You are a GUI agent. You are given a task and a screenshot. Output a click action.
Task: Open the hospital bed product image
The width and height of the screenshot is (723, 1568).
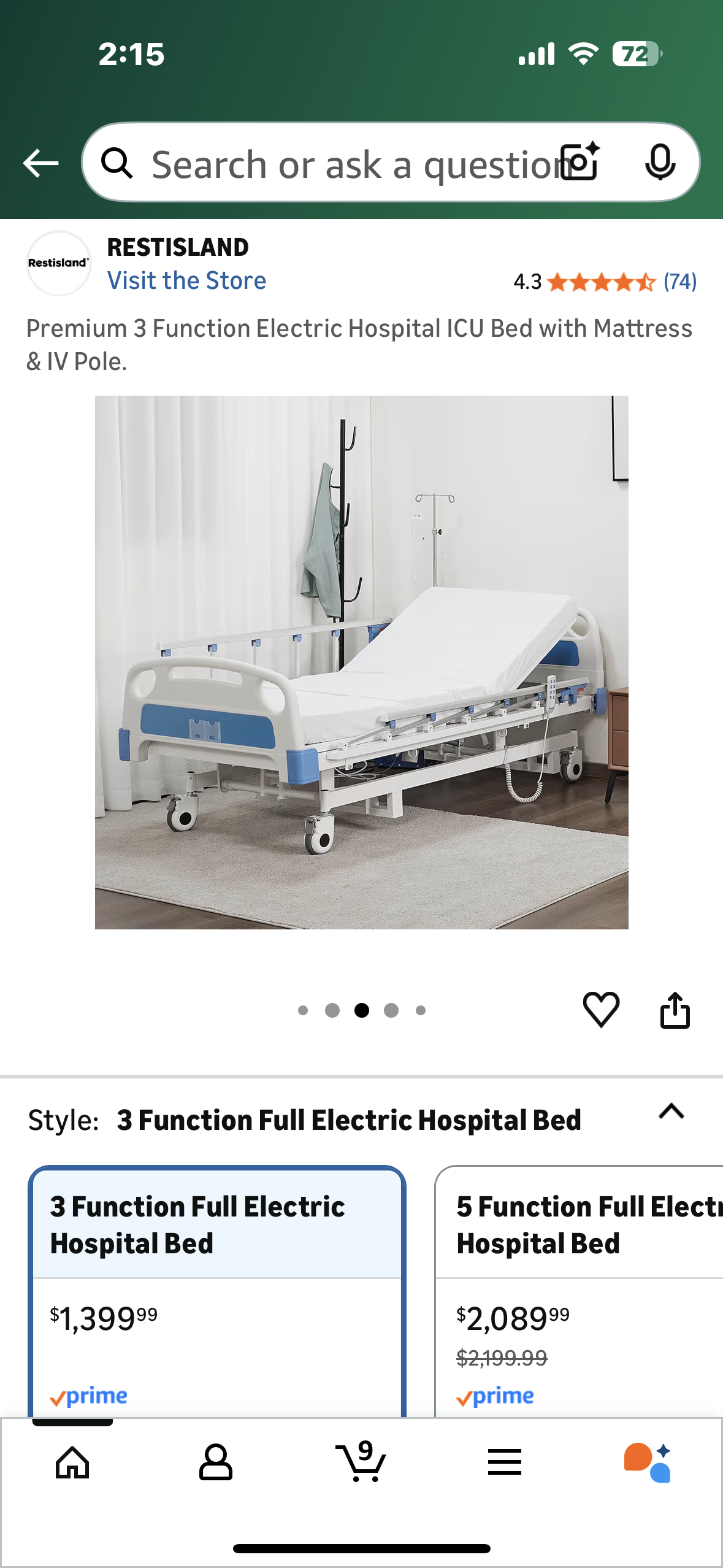click(361, 662)
